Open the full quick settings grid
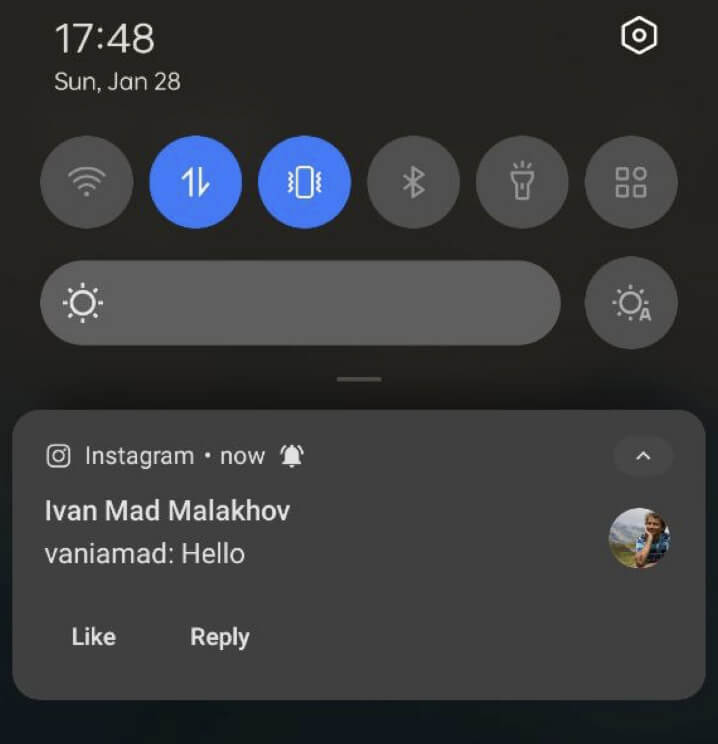Viewport: 718px width, 744px height. click(x=631, y=183)
